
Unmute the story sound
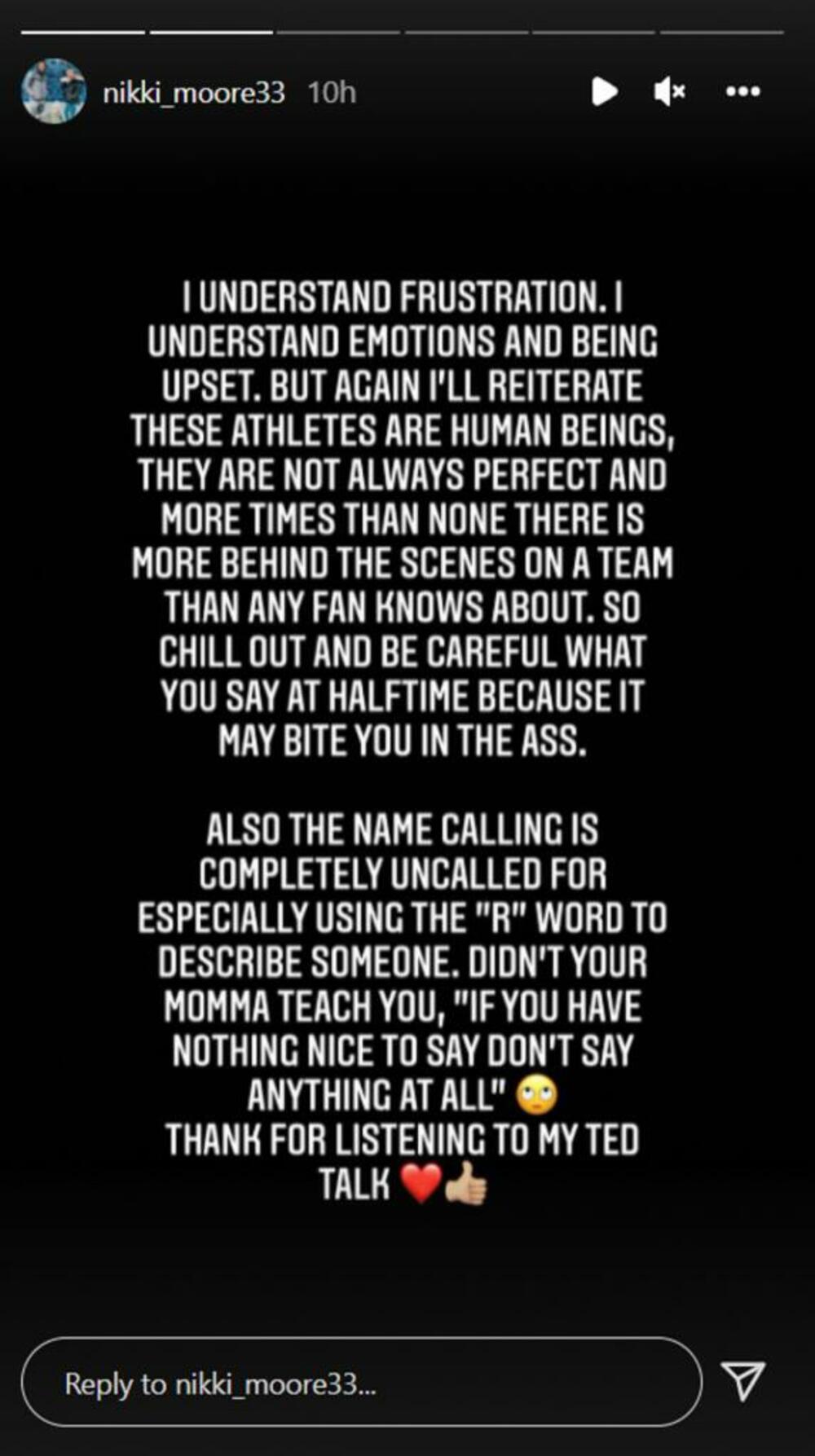(x=669, y=91)
